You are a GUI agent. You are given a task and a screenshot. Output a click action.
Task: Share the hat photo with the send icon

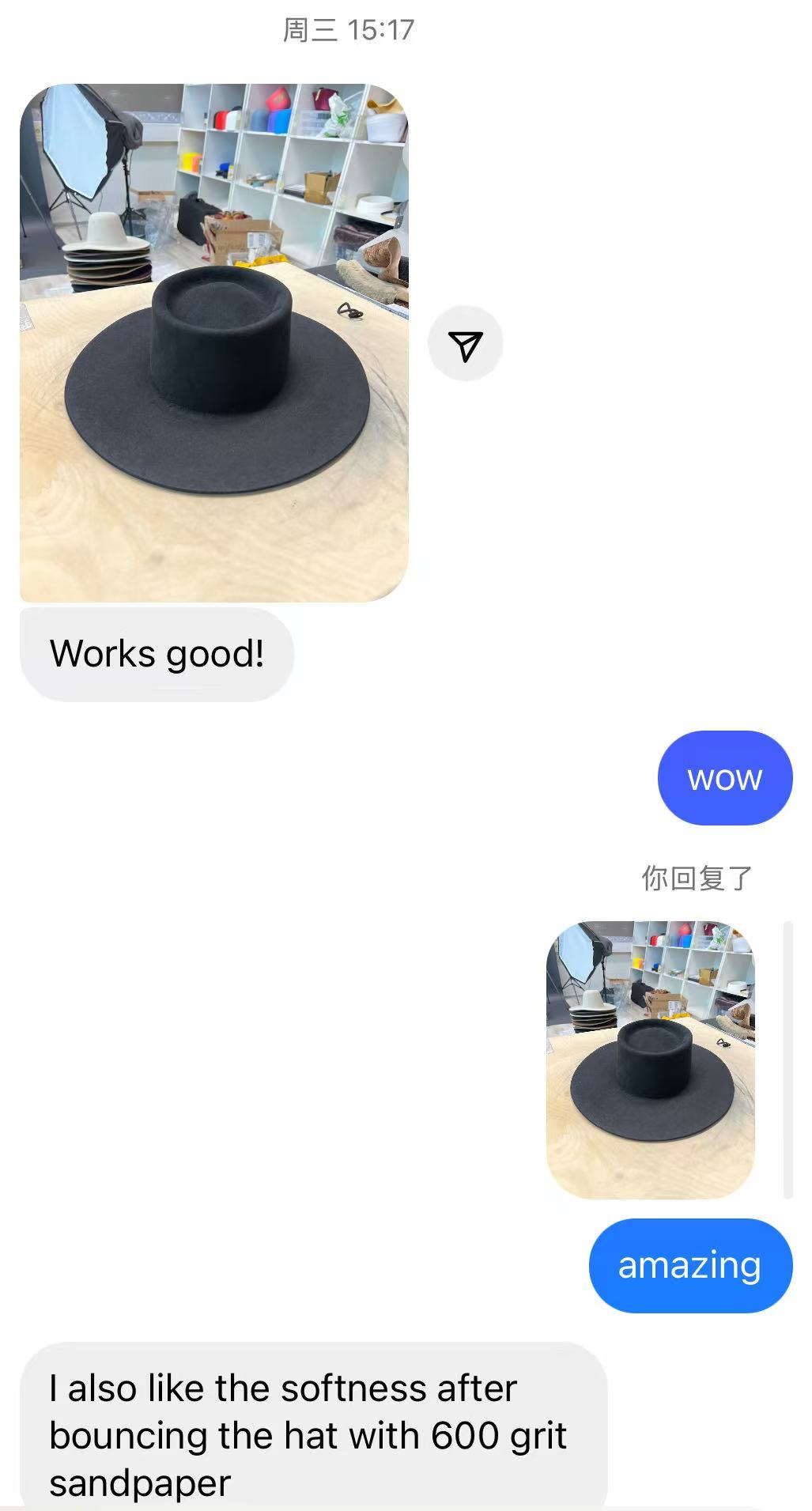[465, 344]
